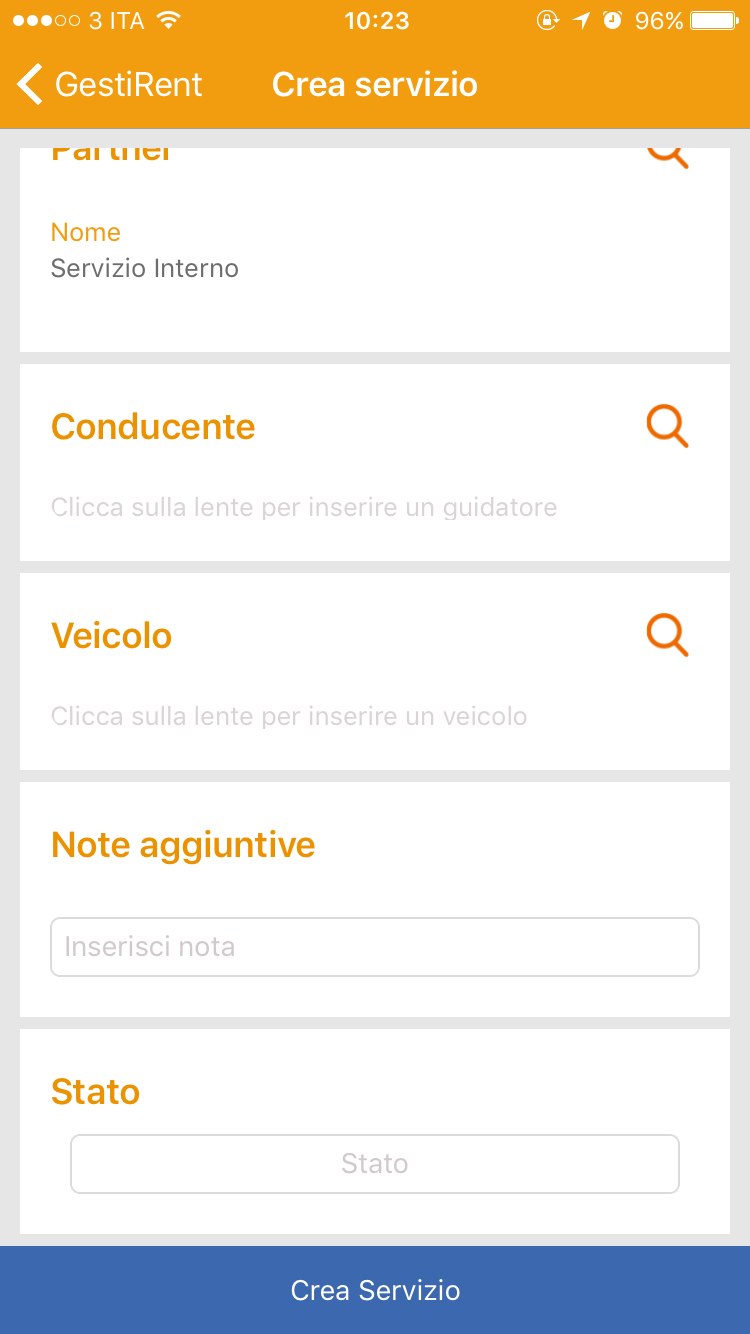Viewport: 750px width, 1334px height.
Task: Tap the Crea Servizio button
Action: (375, 1290)
